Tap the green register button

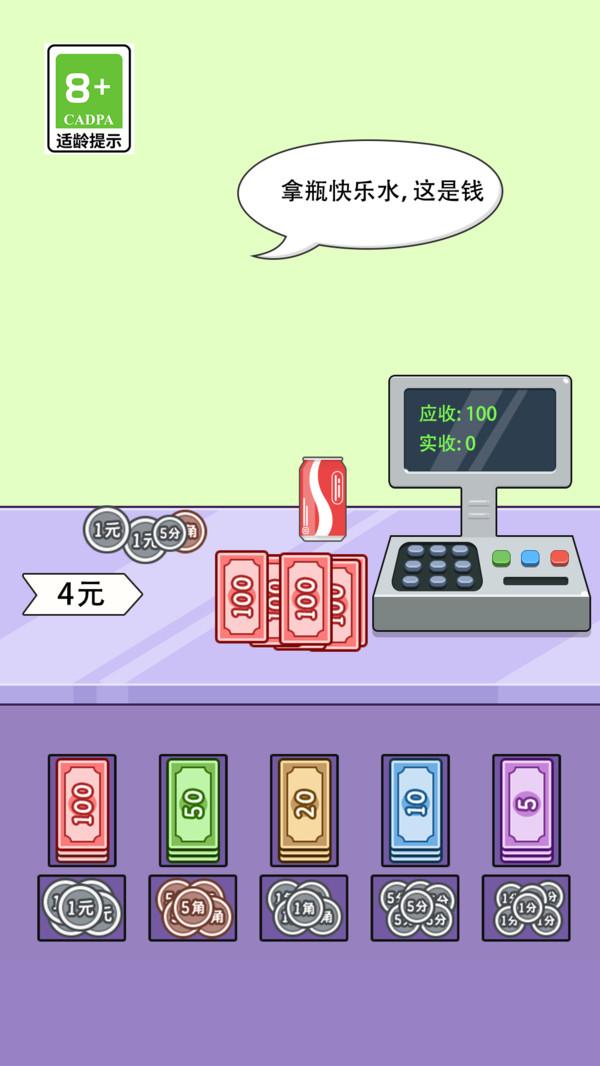[x=501, y=557]
